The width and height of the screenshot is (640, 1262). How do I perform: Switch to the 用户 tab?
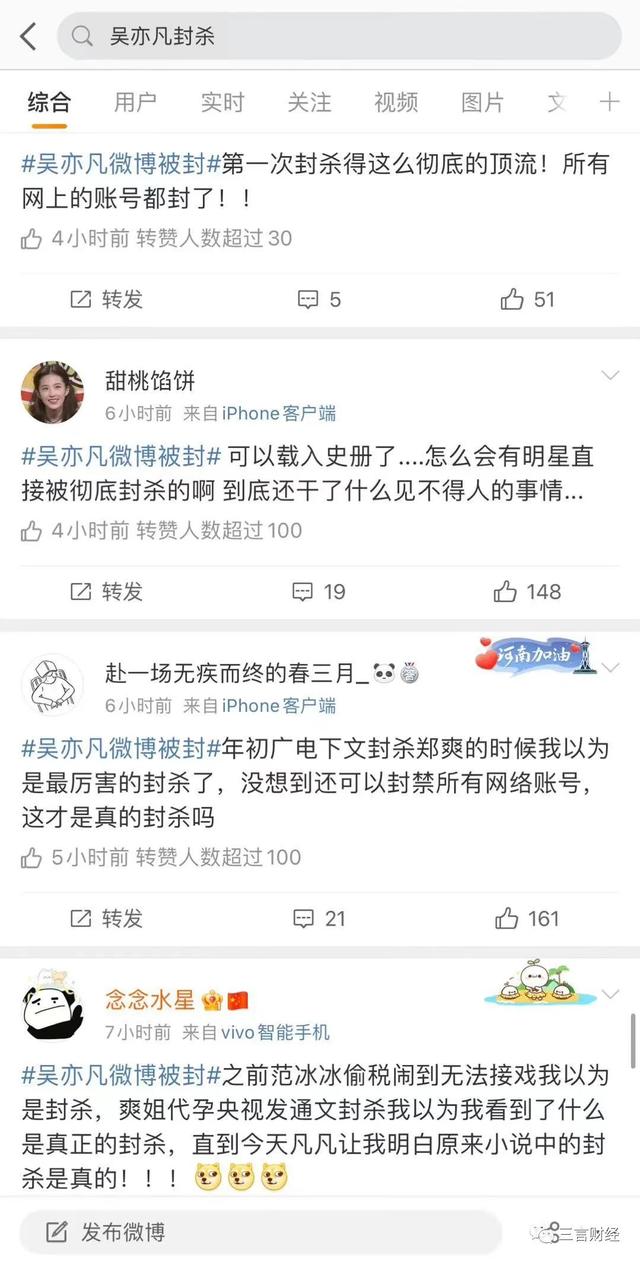click(135, 102)
